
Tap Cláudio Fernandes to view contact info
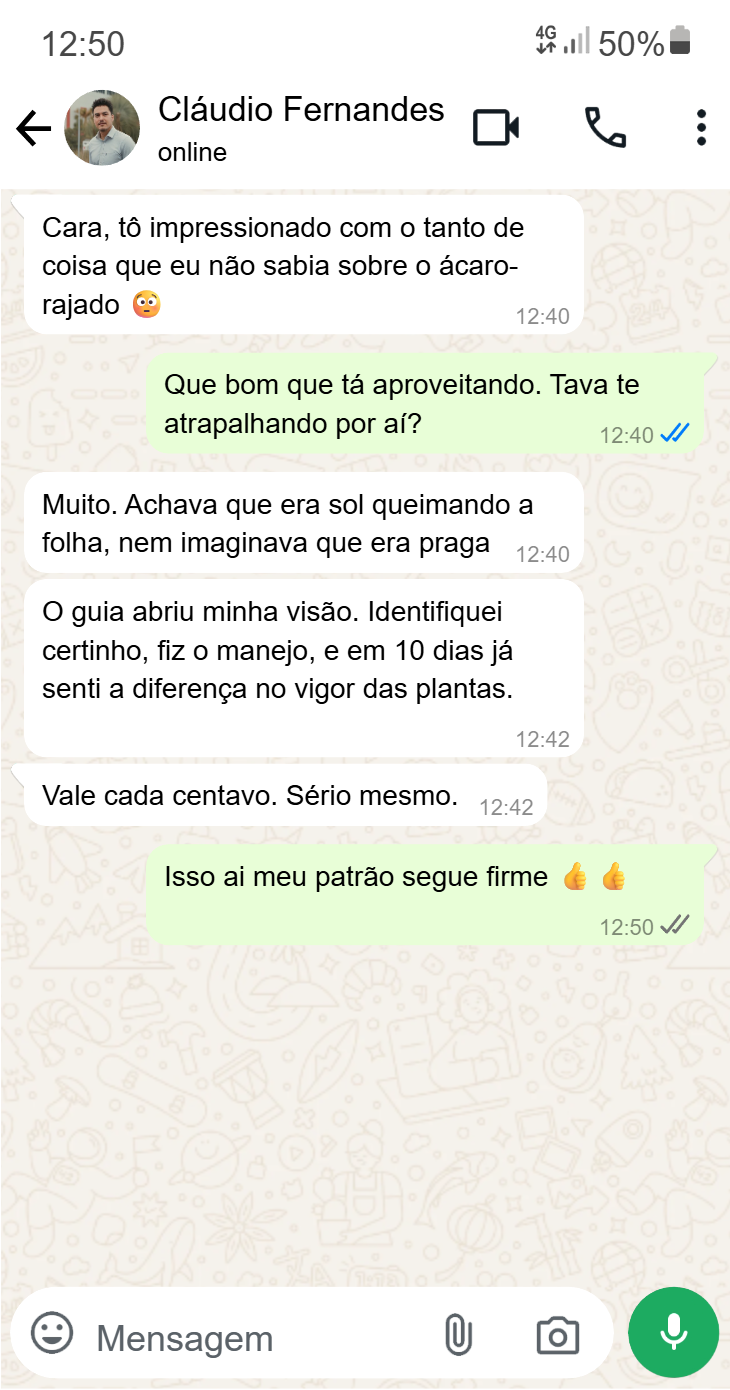pos(300,110)
